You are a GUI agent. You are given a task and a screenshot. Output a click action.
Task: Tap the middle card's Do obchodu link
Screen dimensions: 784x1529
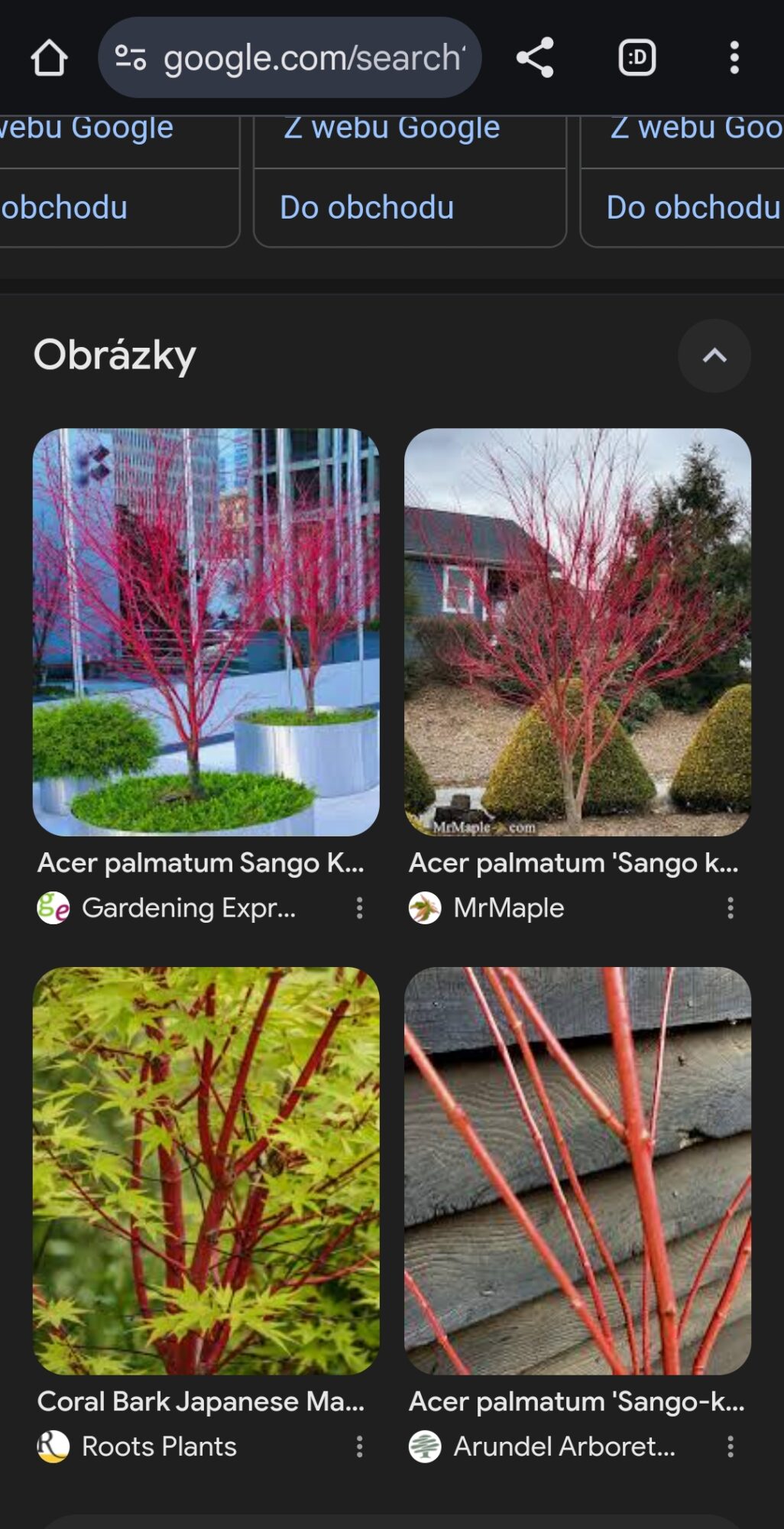tap(367, 208)
